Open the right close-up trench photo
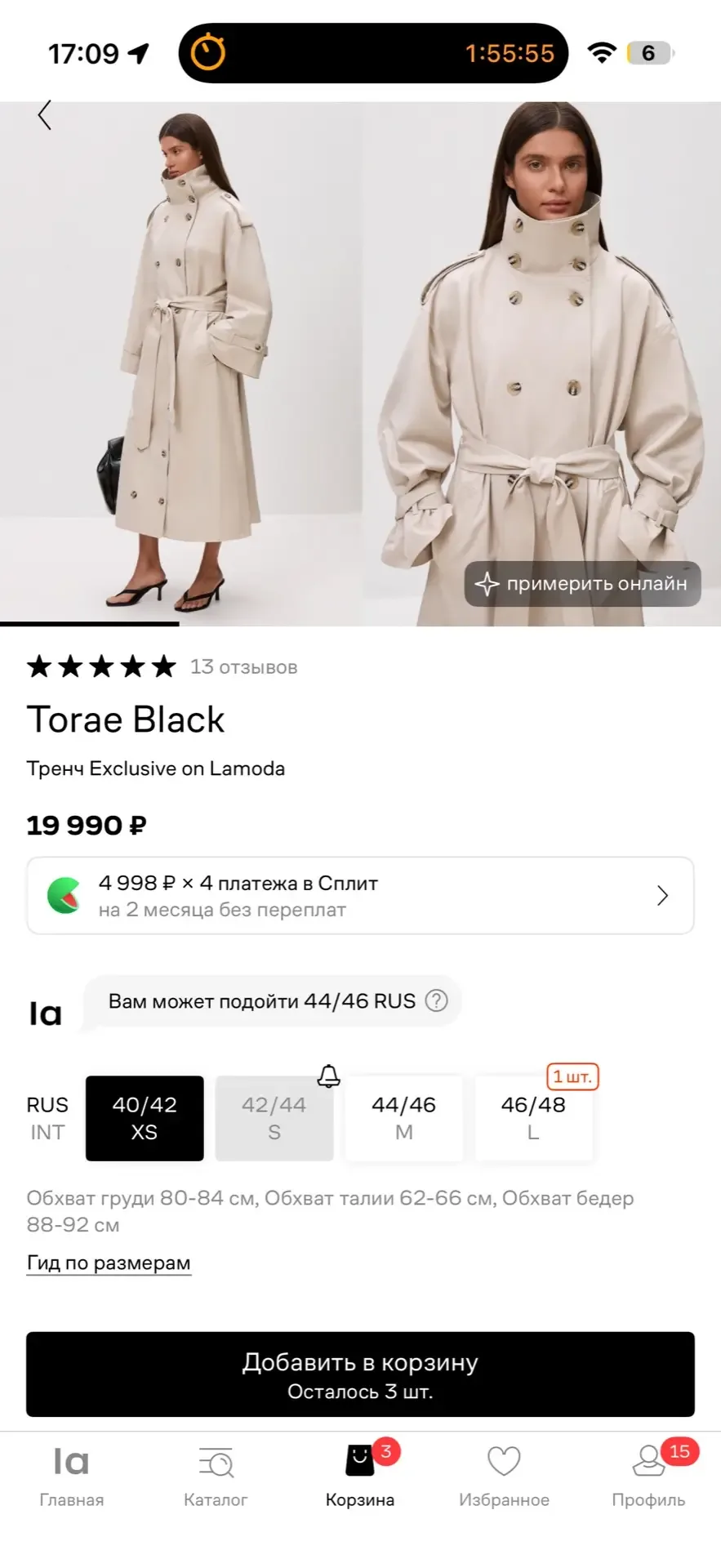721x1568 pixels. 541,343
